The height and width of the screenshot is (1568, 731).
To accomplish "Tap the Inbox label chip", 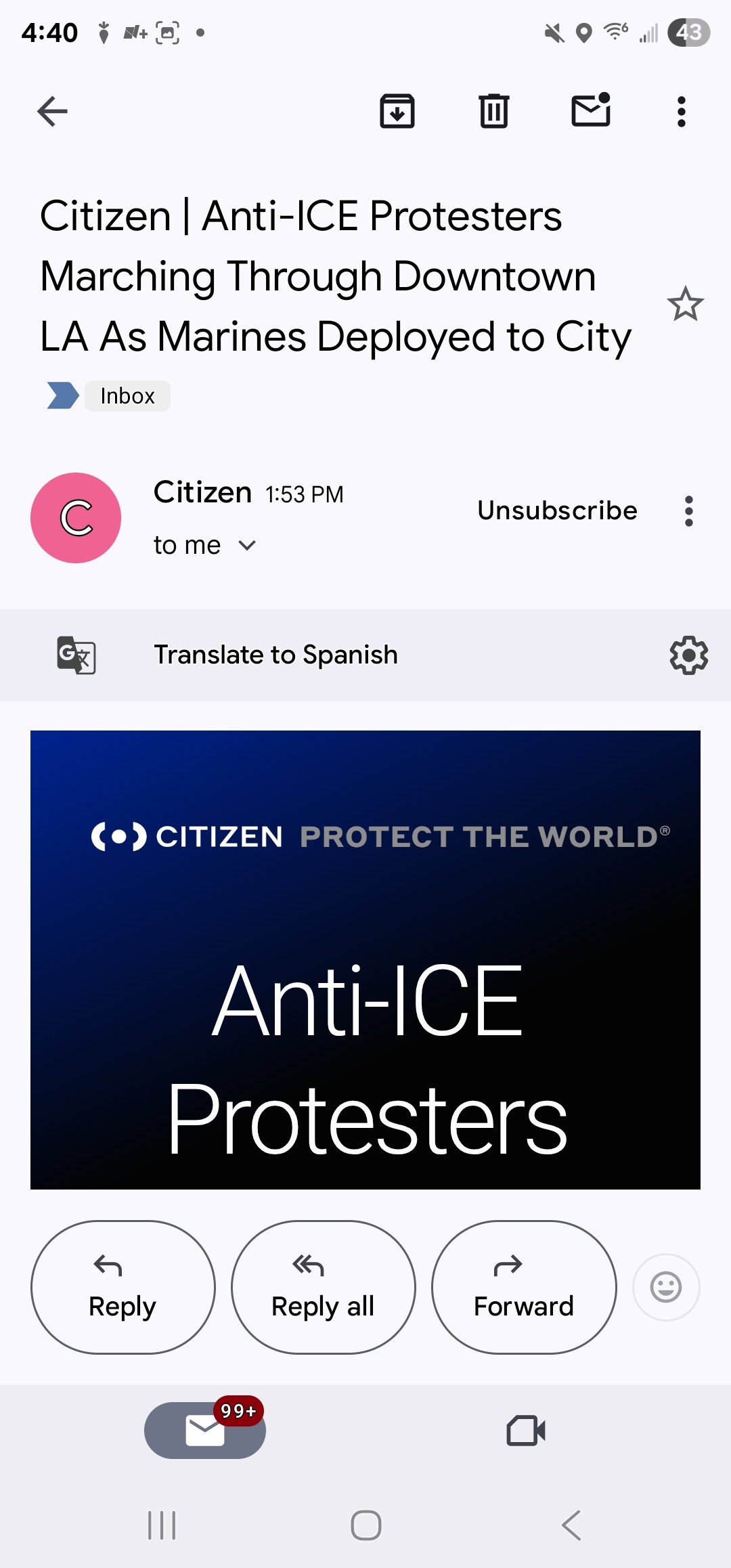I will [127, 396].
